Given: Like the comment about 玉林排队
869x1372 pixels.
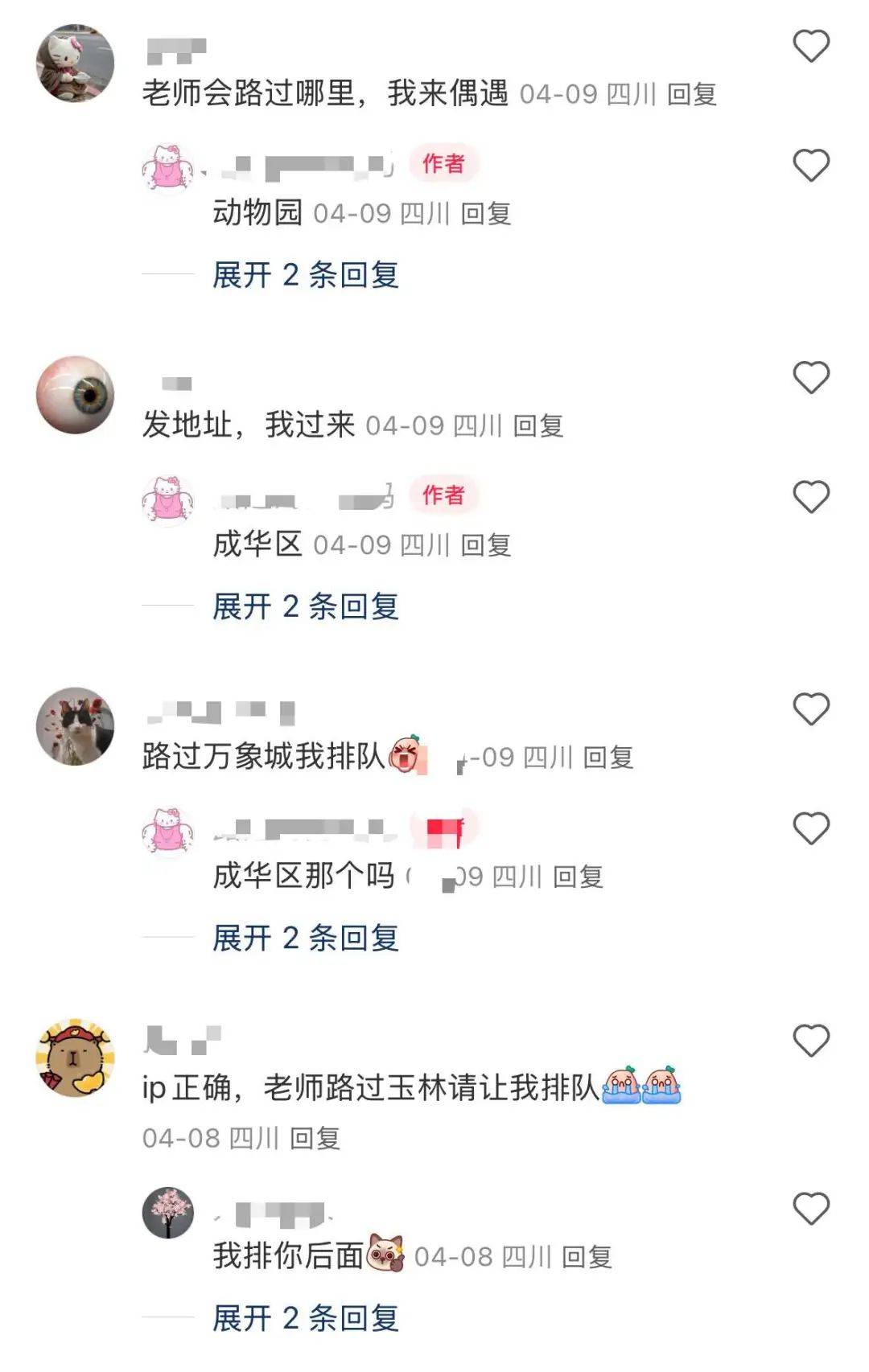Looking at the screenshot, I should coord(811,1041).
